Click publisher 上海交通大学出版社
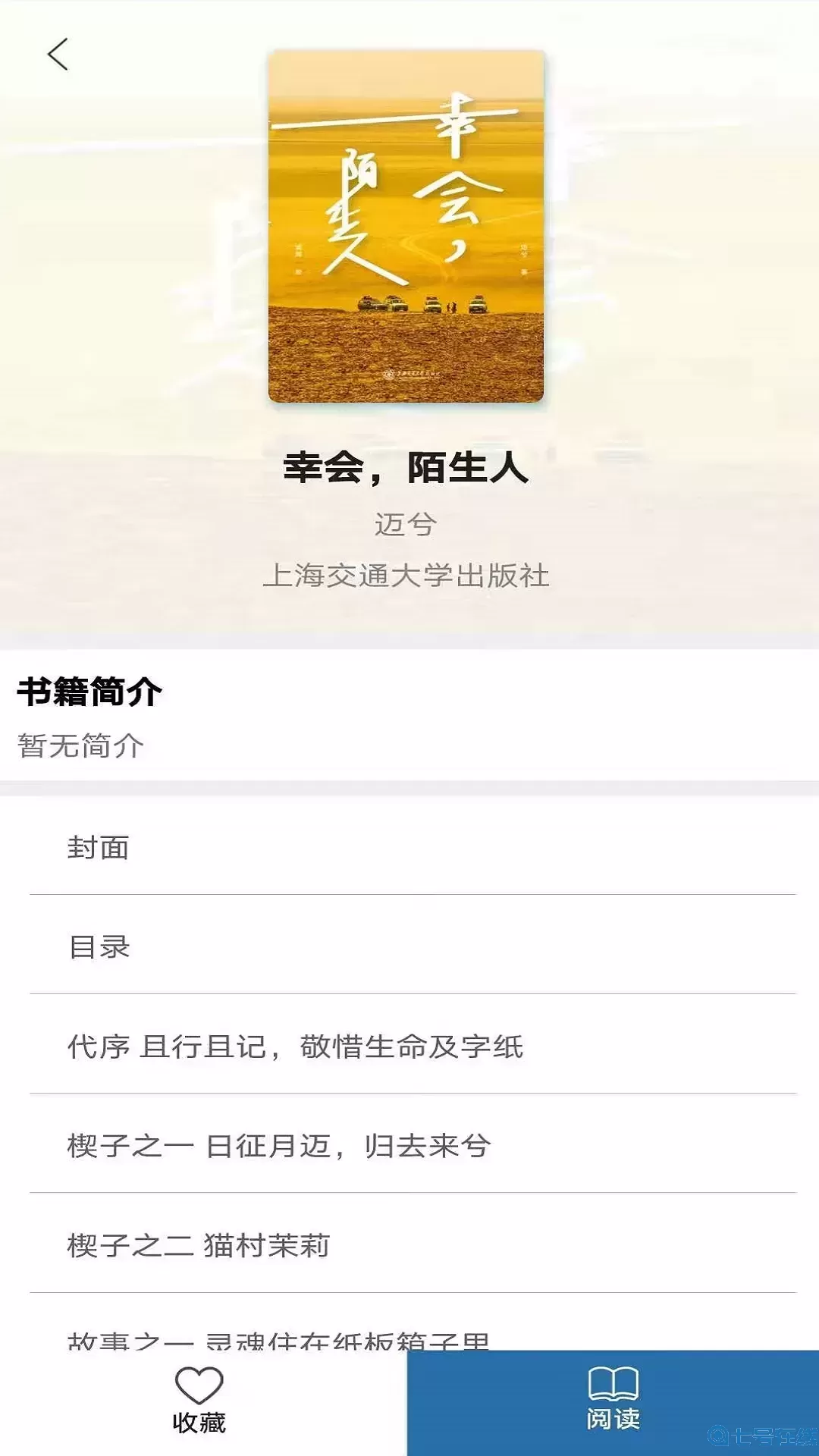The width and height of the screenshot is (819, 1456). click(x=407, y=576)
